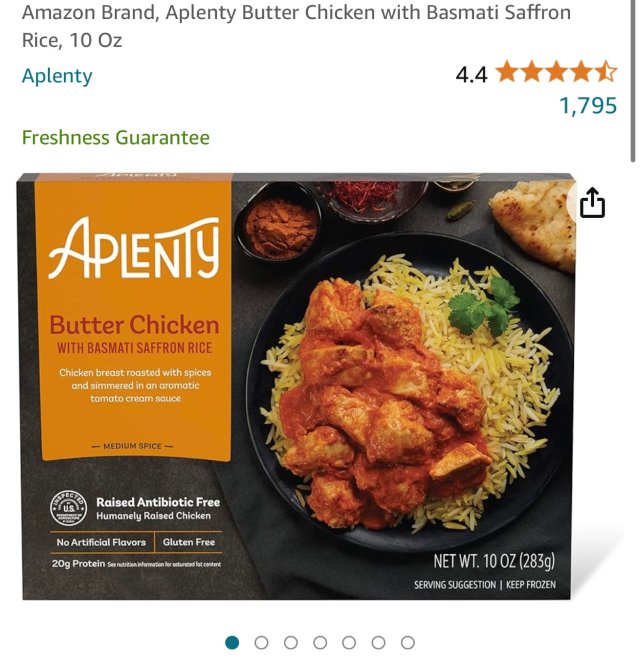
Task: Tap the Freshness Guarantee link
Action: click(116, 138)
